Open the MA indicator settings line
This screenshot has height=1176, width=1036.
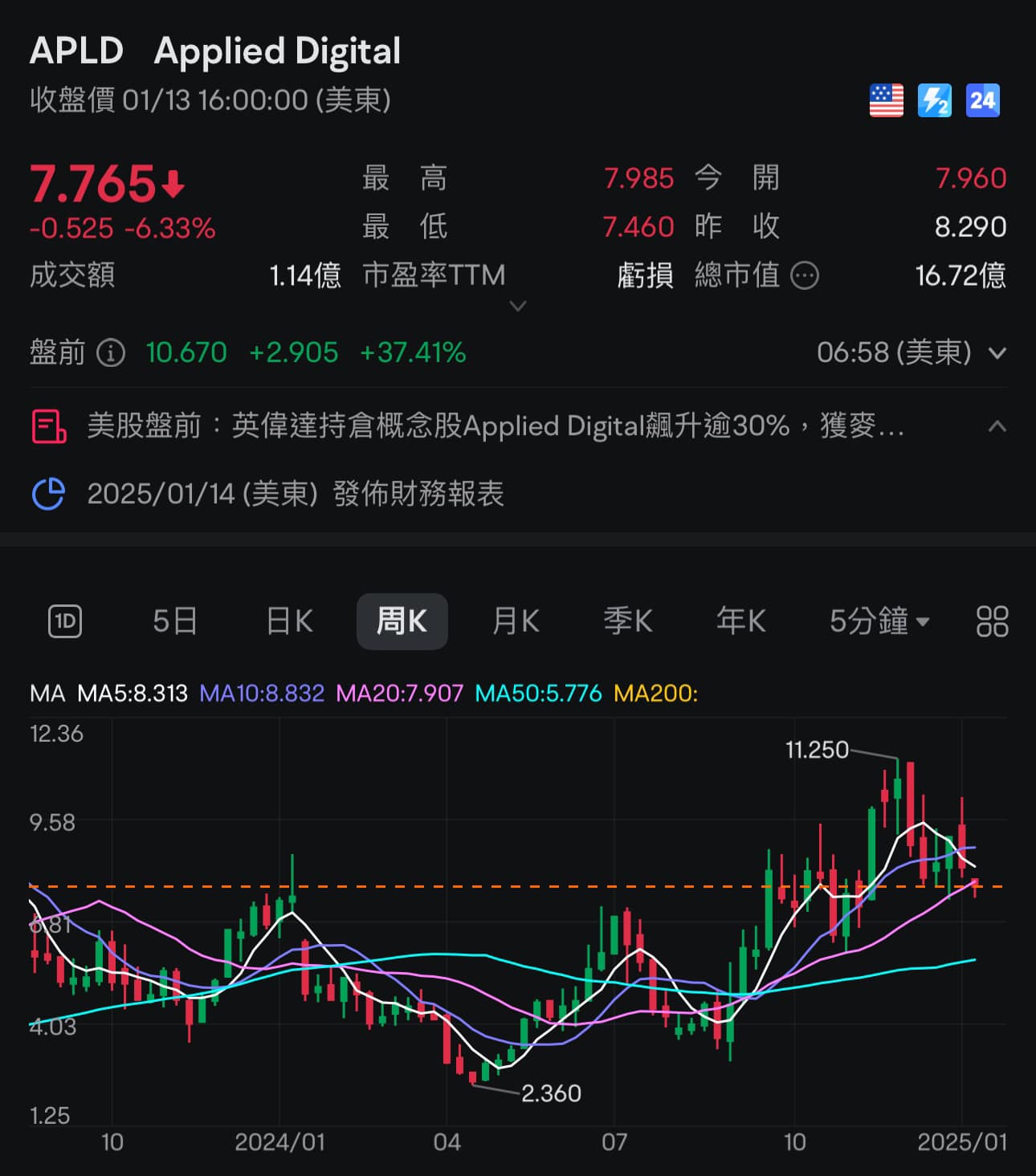coord(363,693)
